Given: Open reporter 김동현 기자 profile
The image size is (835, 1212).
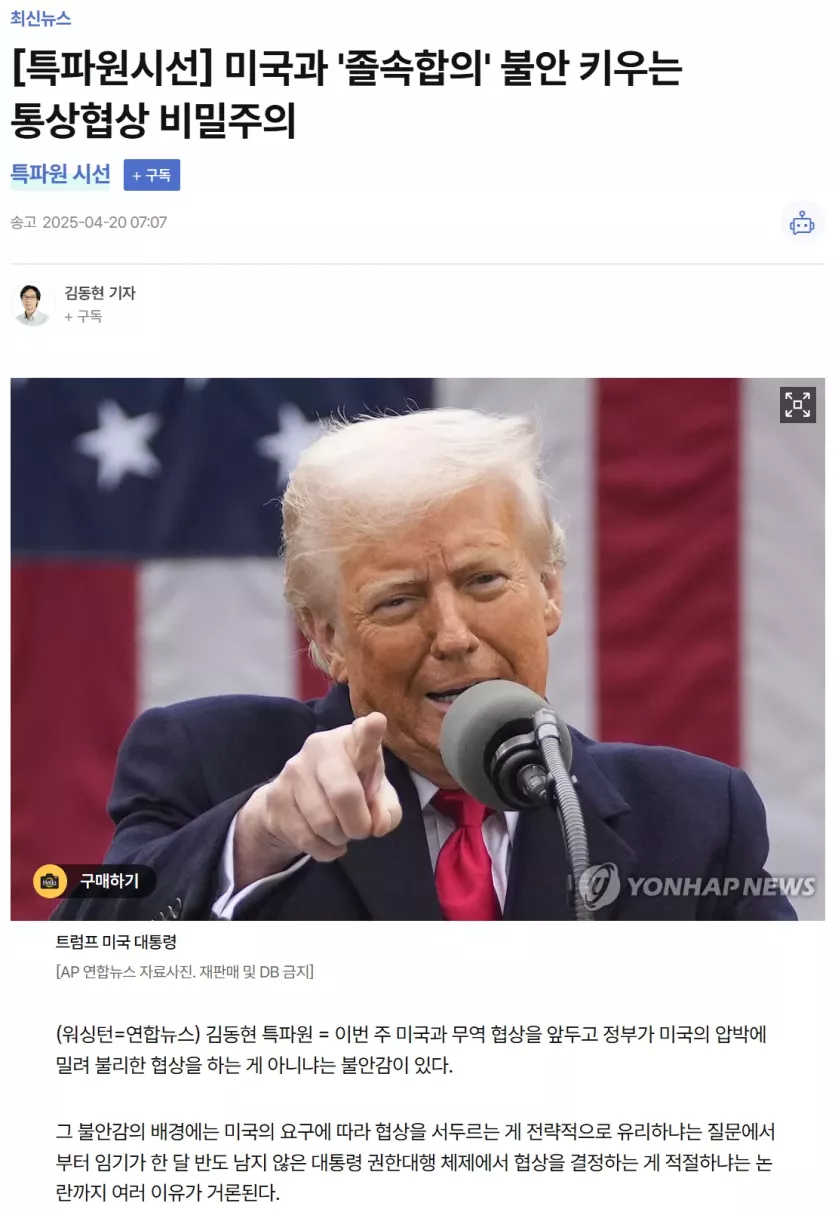Looking at the screenshot, I should coord(100,293).
